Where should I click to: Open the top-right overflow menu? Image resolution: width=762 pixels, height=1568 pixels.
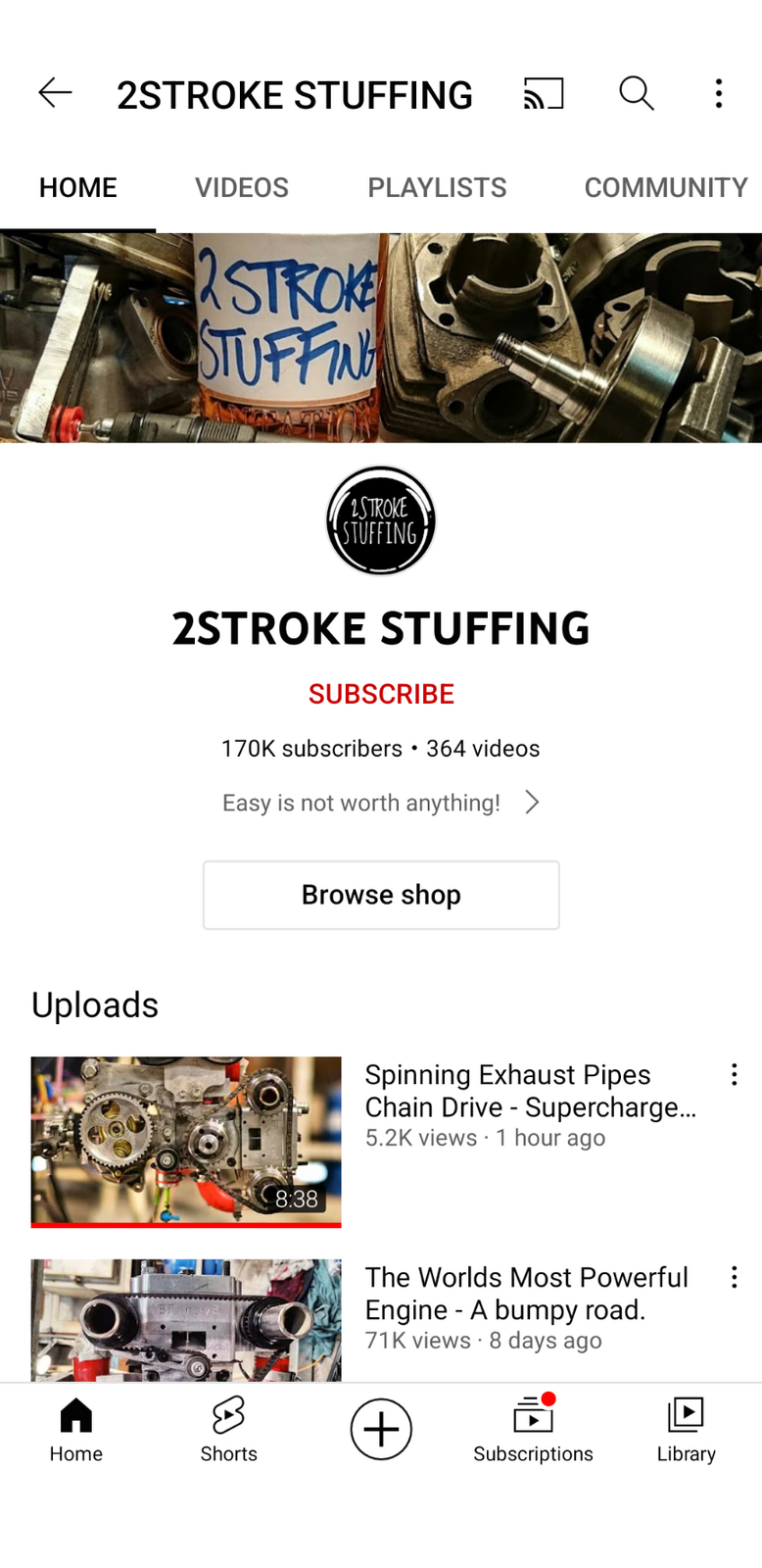coord(719,93)
